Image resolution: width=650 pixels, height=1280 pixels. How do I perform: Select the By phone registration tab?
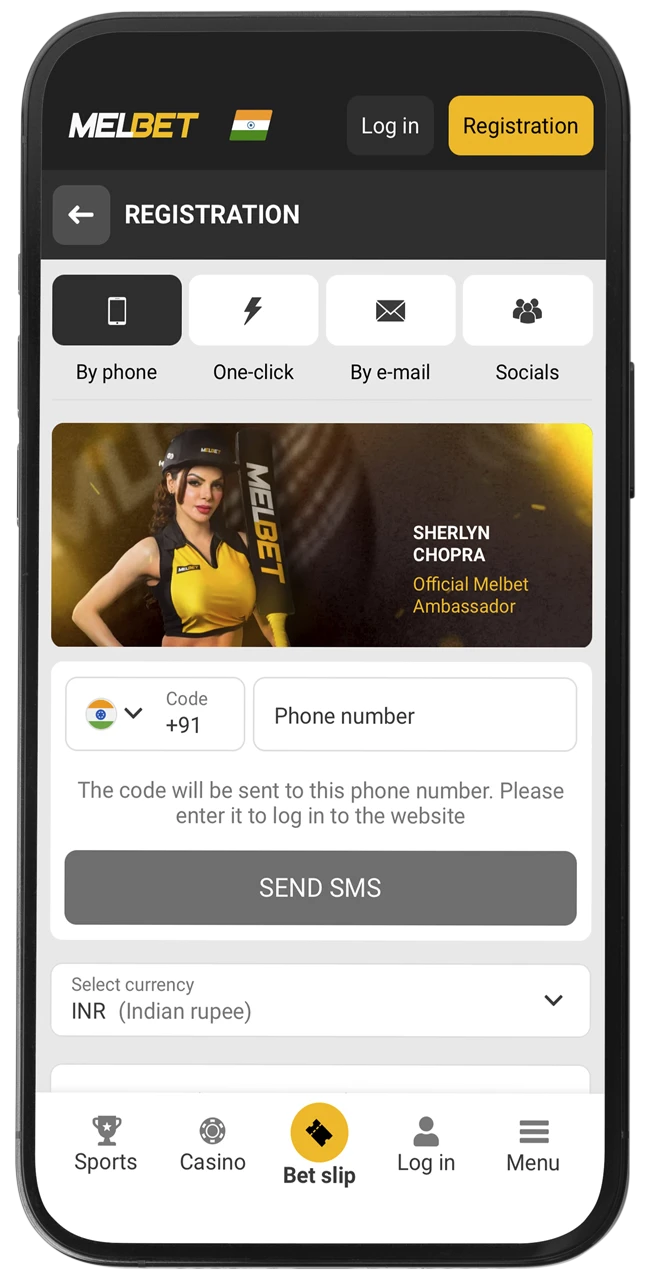pyautogui.click(x=117, y=311)
